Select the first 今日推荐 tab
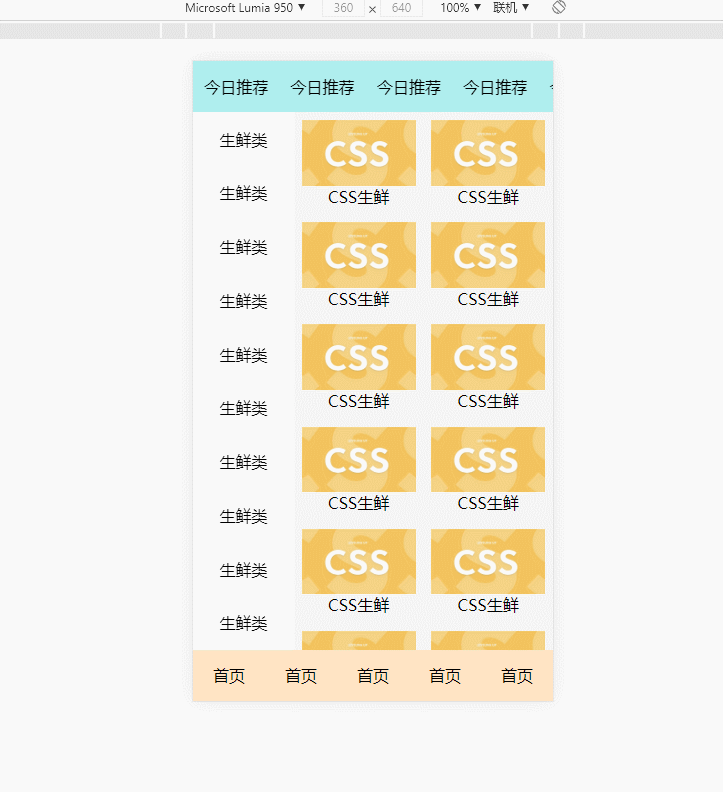 click(x=236, y=87)
